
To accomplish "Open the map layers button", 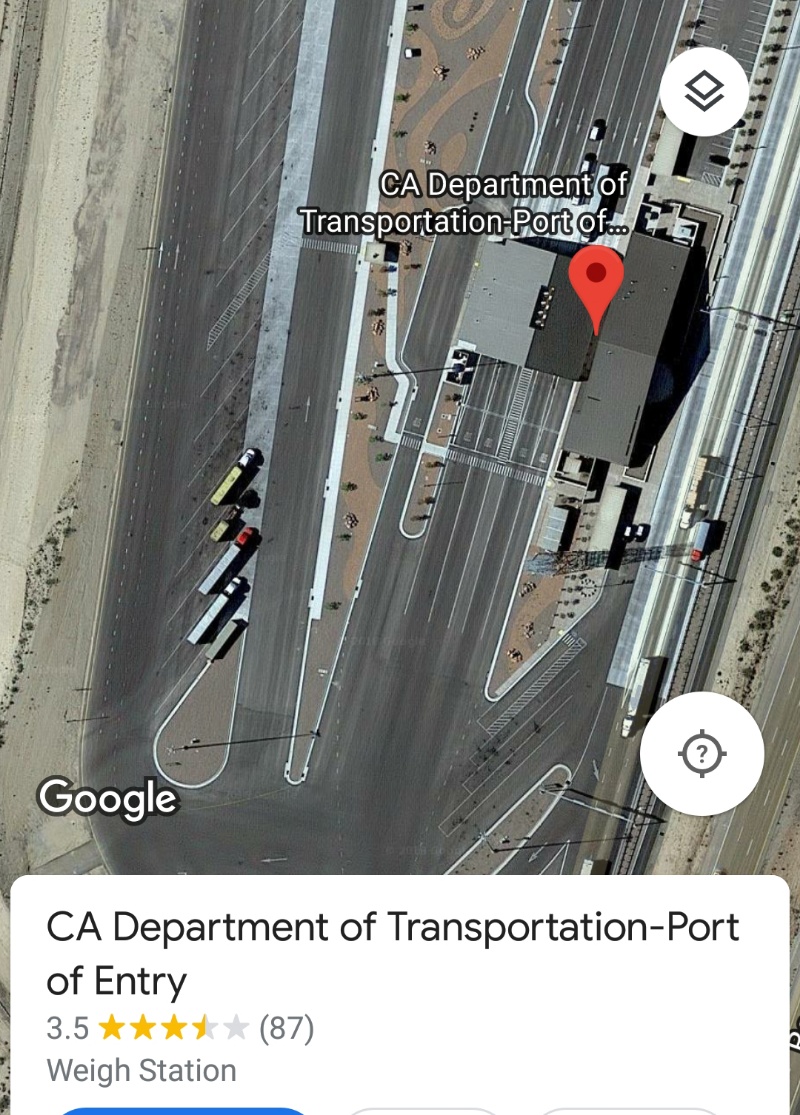I will [x=704, y=92].
